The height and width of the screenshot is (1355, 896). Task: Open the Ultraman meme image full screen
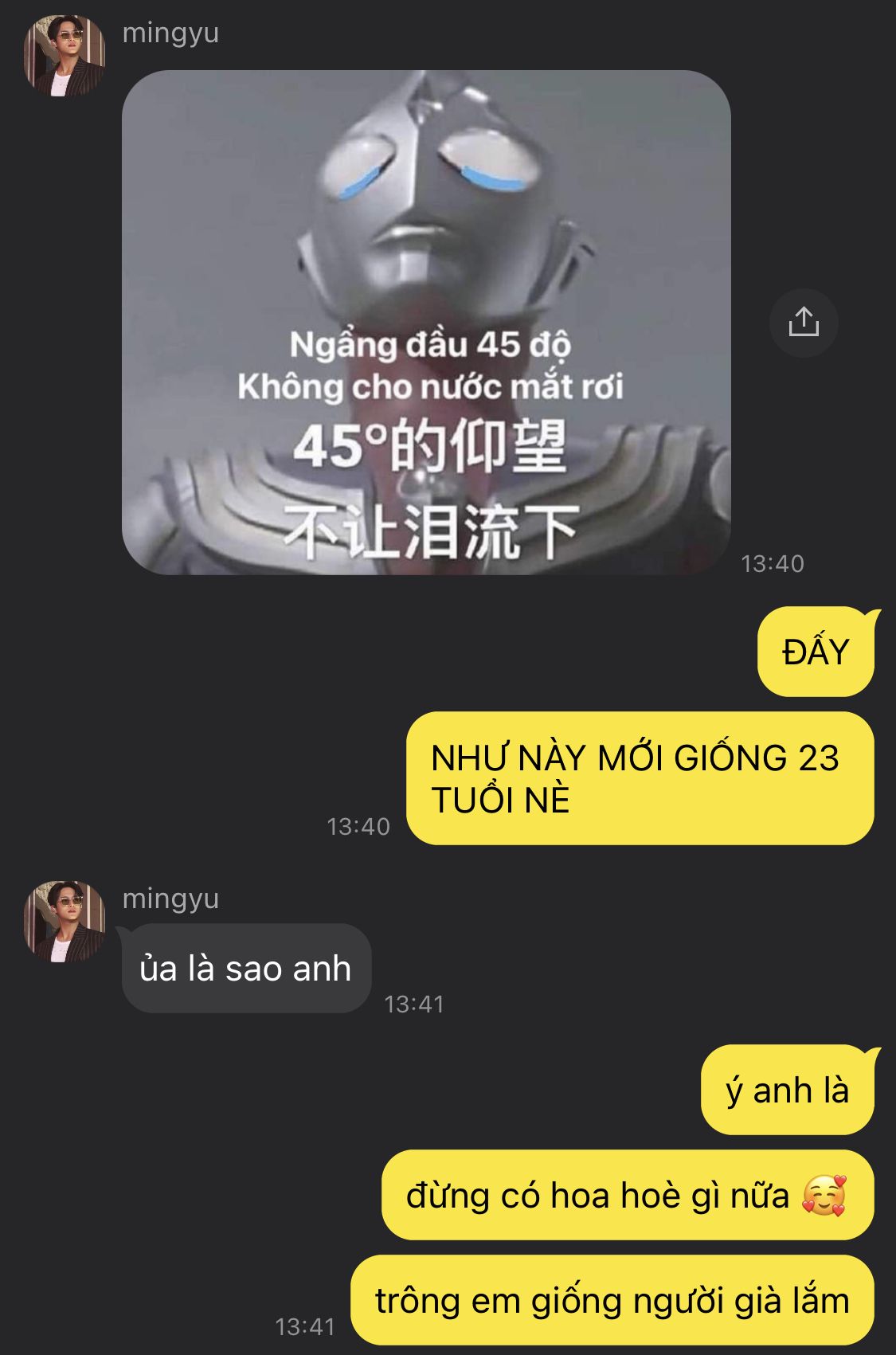[426, 322]
